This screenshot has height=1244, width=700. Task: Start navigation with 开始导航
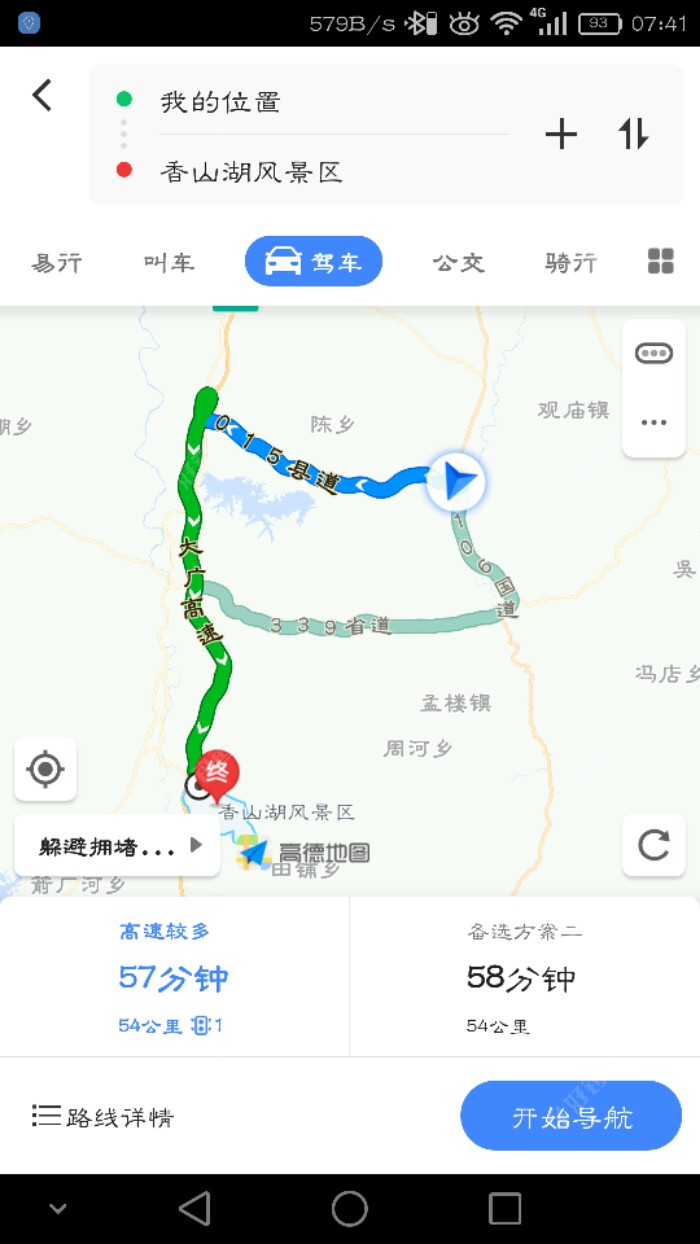coord(571,1116)
